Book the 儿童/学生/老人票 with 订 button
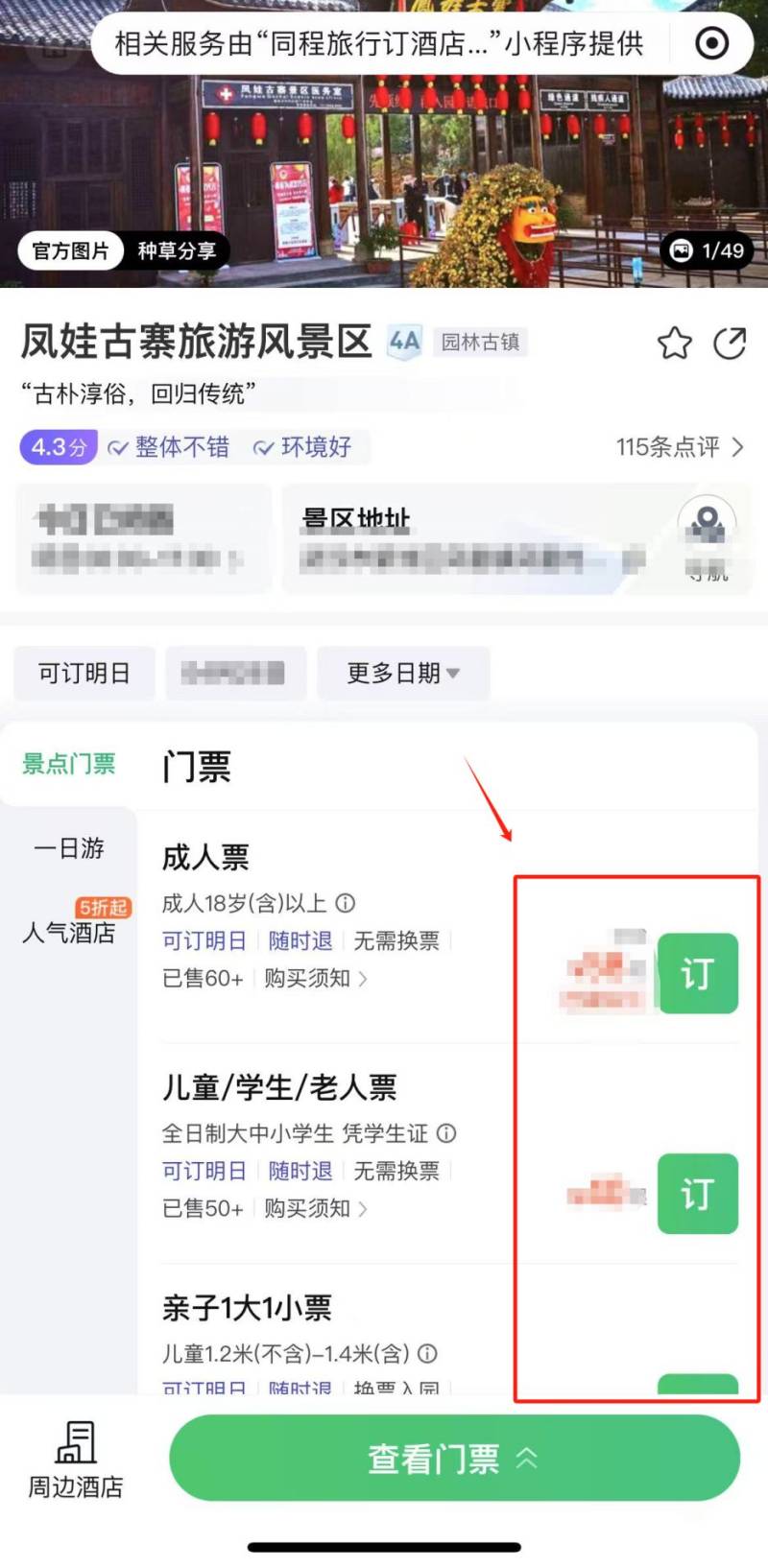 point(697,1194)
